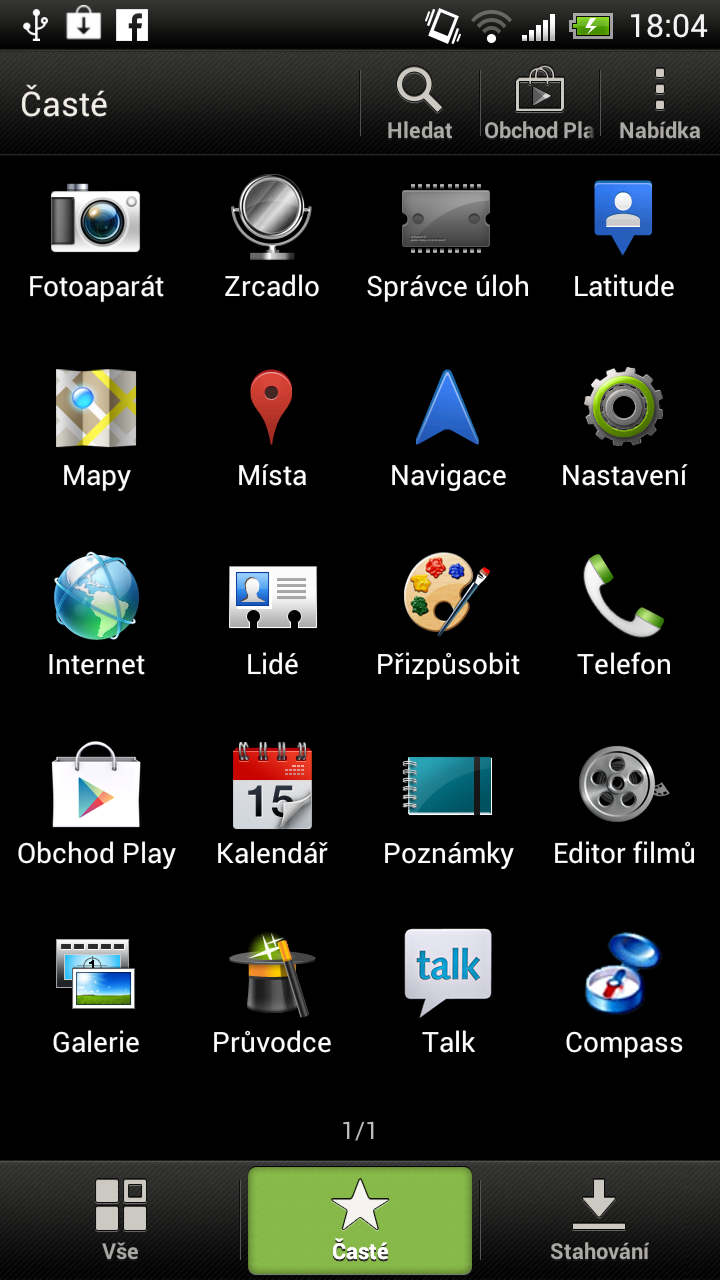Screen dimensions: 720x1280
Task: Switch to the Stahování tab
Action: (x=598, y=1218)
